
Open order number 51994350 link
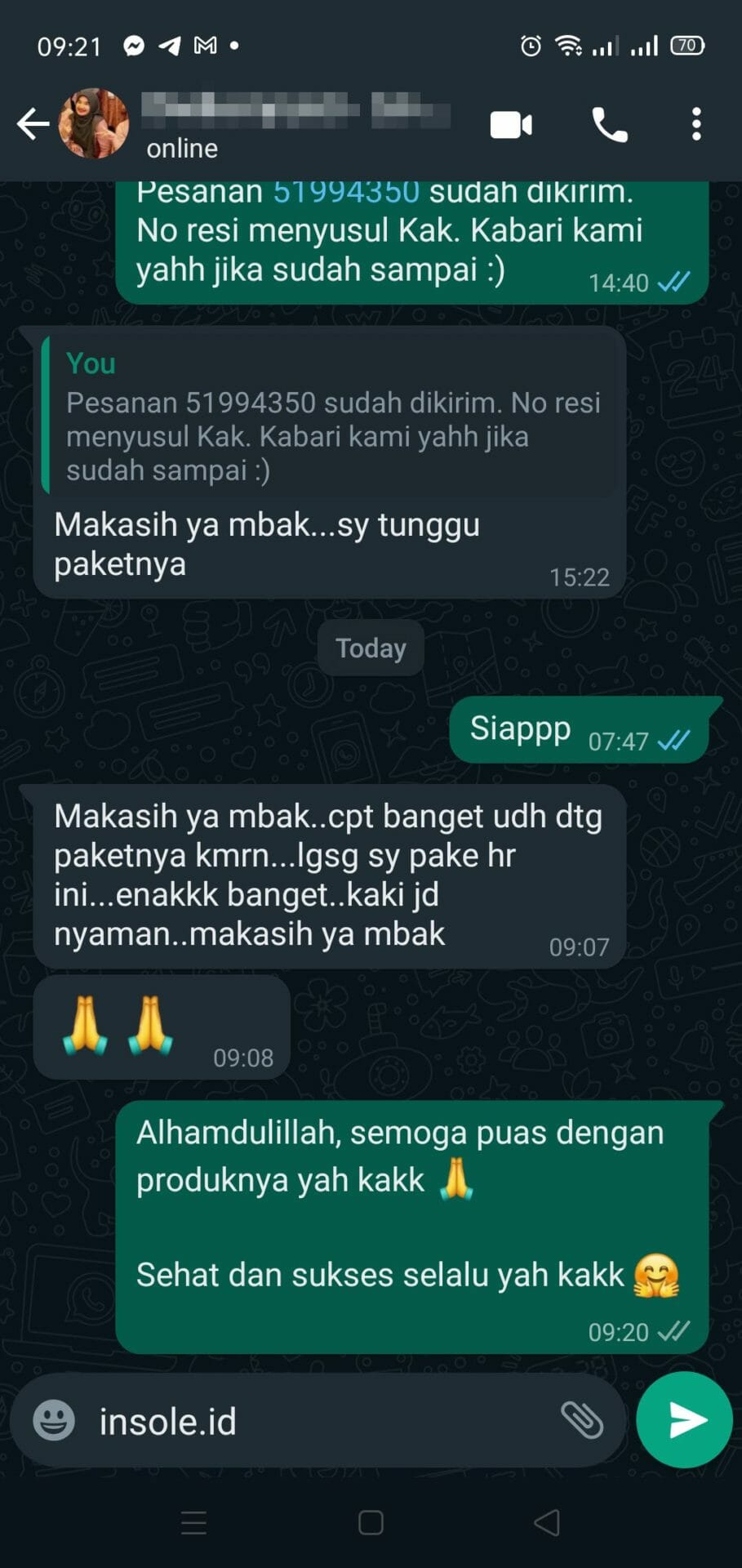pyautogui.click(x=346, y=194)
